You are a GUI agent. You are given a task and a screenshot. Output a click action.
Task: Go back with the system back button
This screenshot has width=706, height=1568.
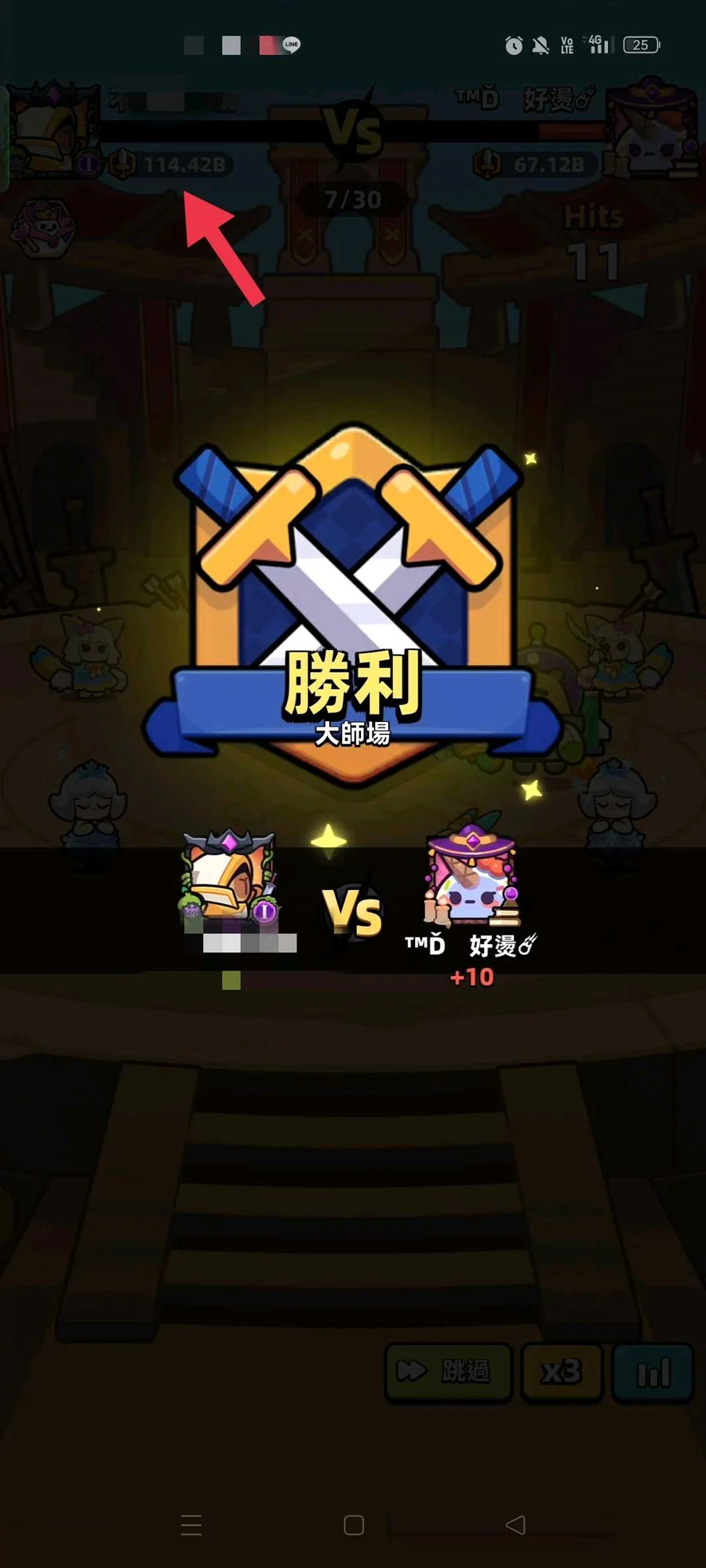515,1524
